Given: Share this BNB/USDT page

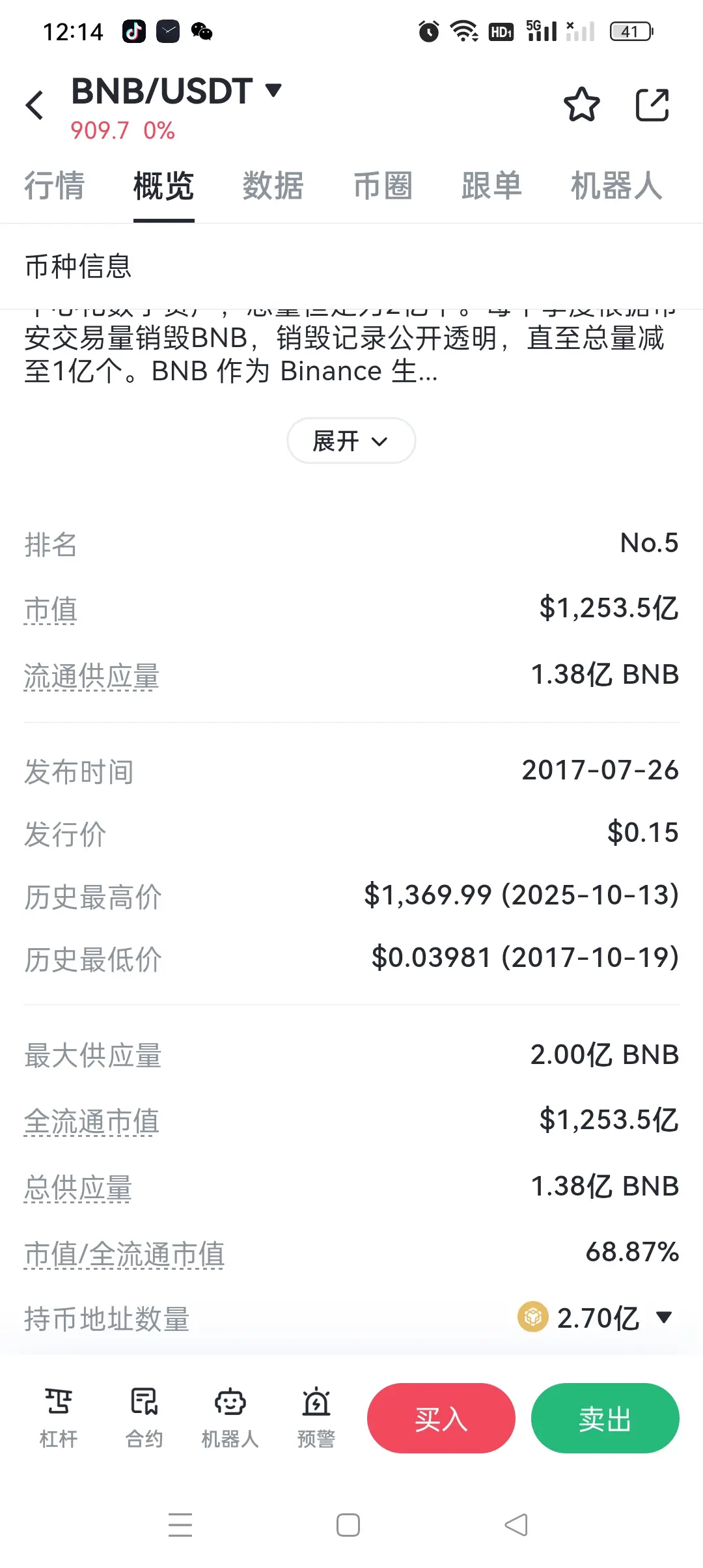Looking at the screenshot, I should pos(652,105).
